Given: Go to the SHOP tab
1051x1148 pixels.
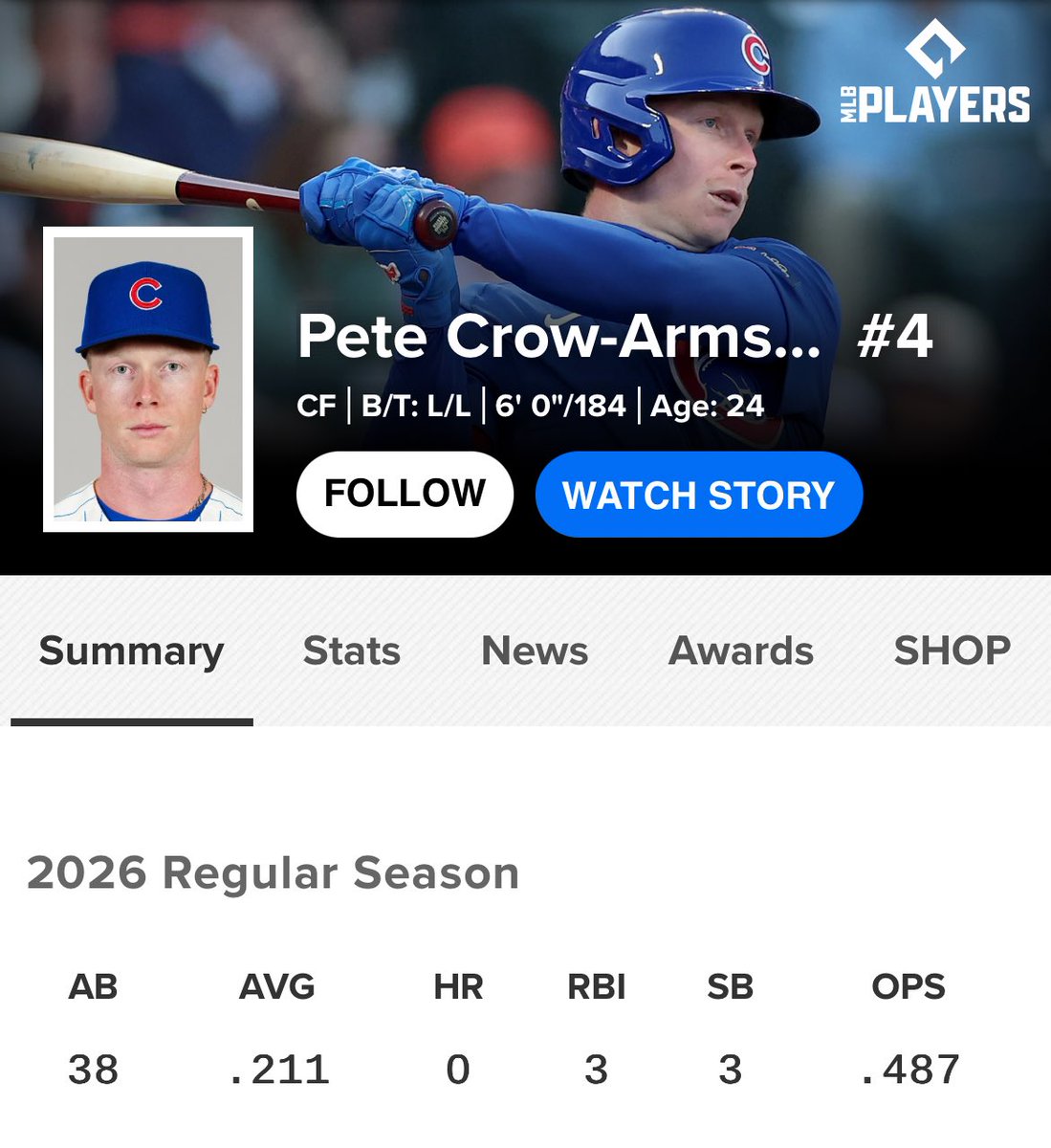Looking at the screenshot, I should coord(952,651).
